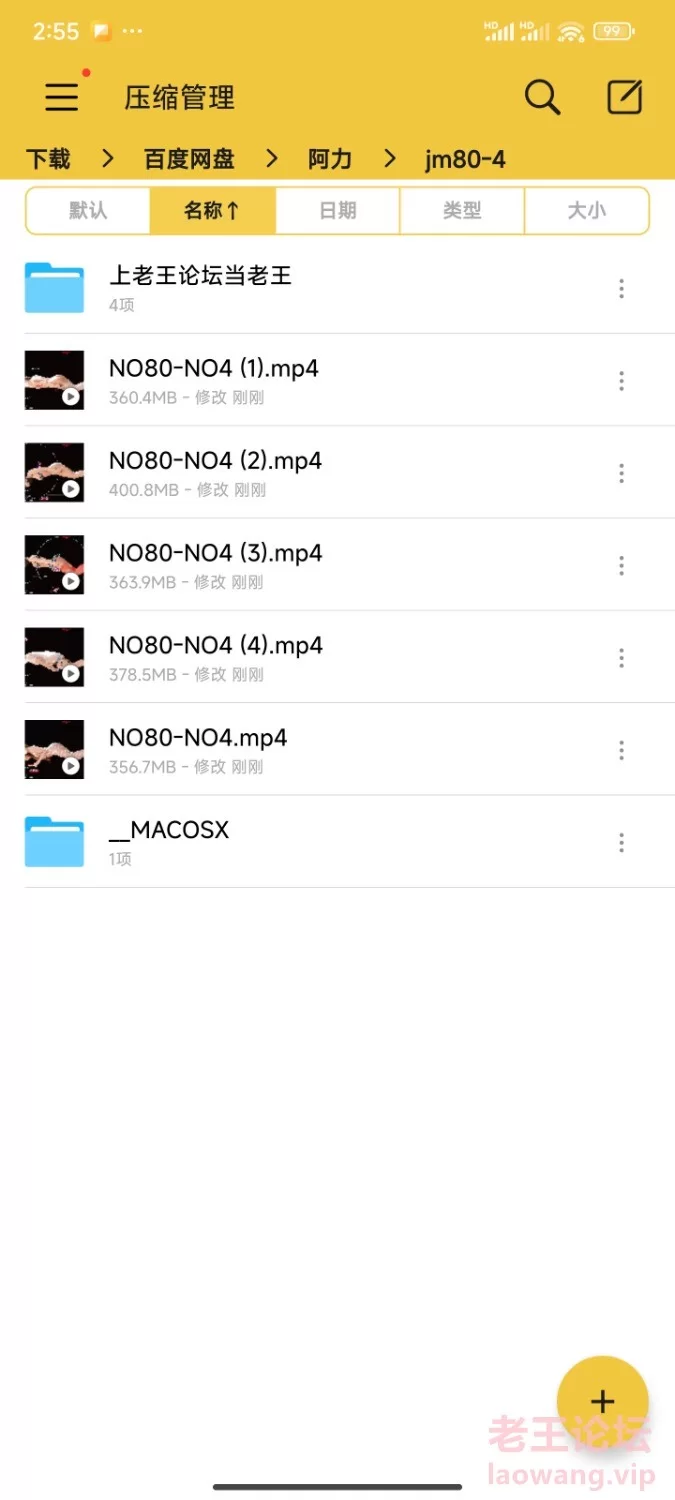Open more options for NO80-NO4 (4).mp4
This screenshot has width=675, height=1500.
pos(621,657)
